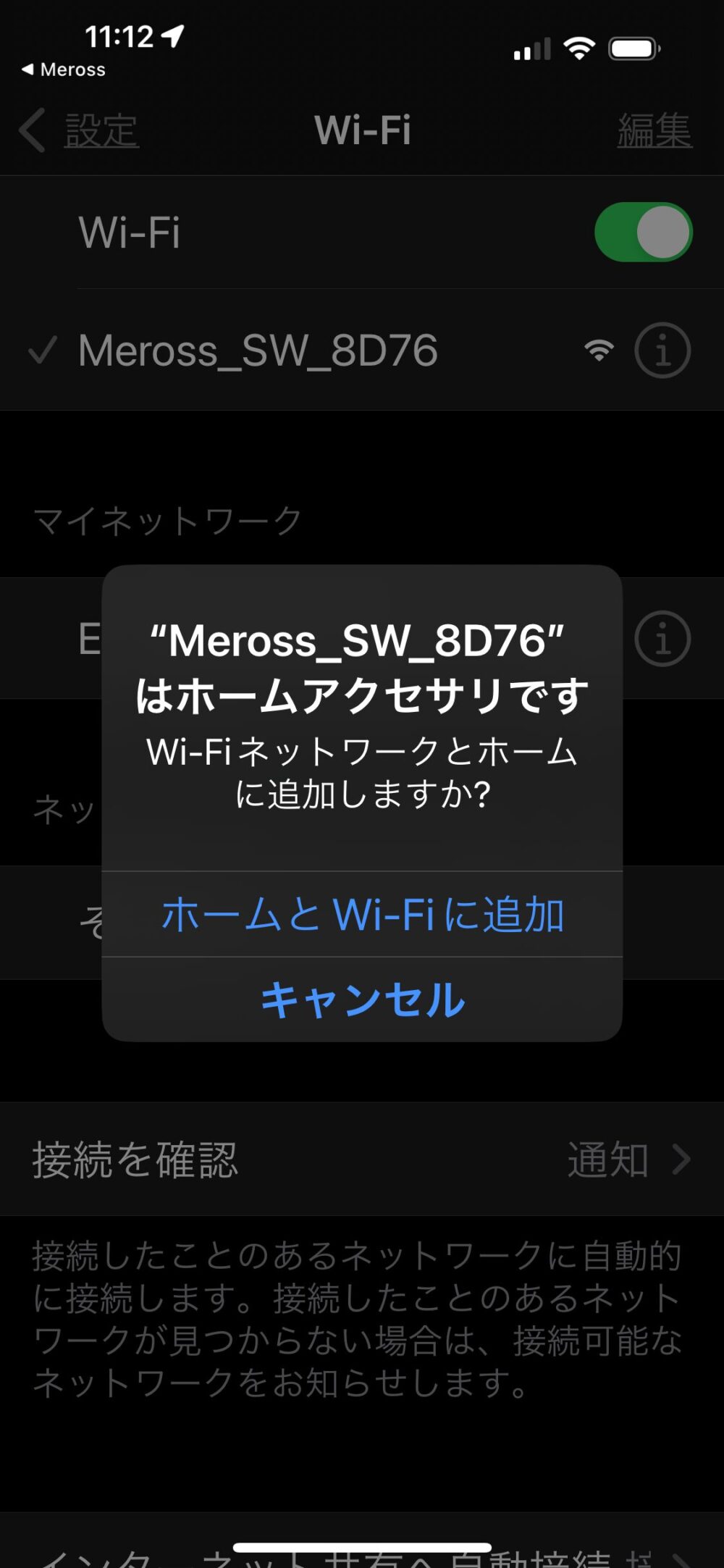
Task: Open the 接続を確認 options via the chevron
Action: pyautogui.click(x=679, y=1159)
